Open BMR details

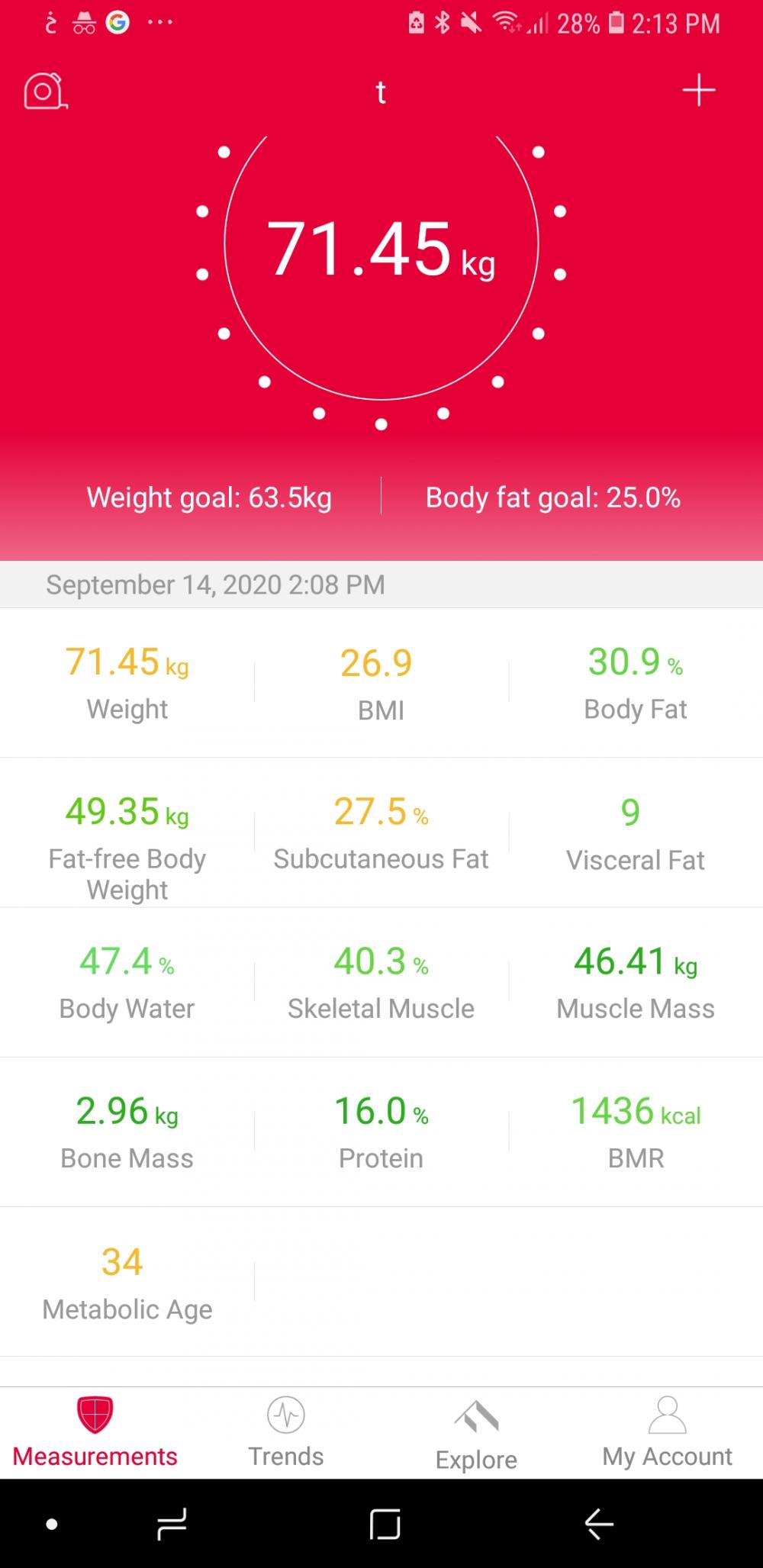pos(636,1132)
